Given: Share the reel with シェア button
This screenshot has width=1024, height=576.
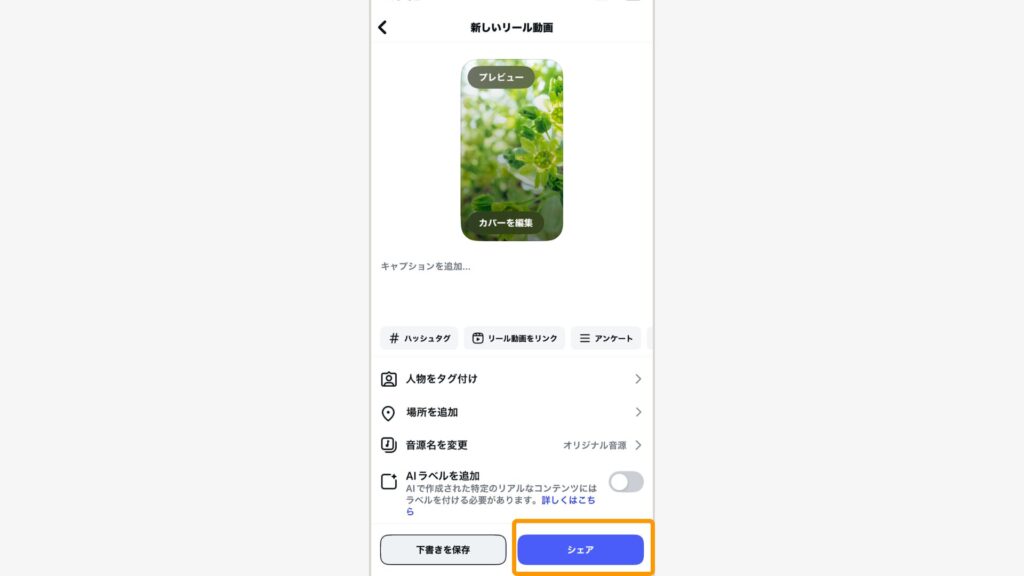Looking at the screenshot, I should 580,550.
